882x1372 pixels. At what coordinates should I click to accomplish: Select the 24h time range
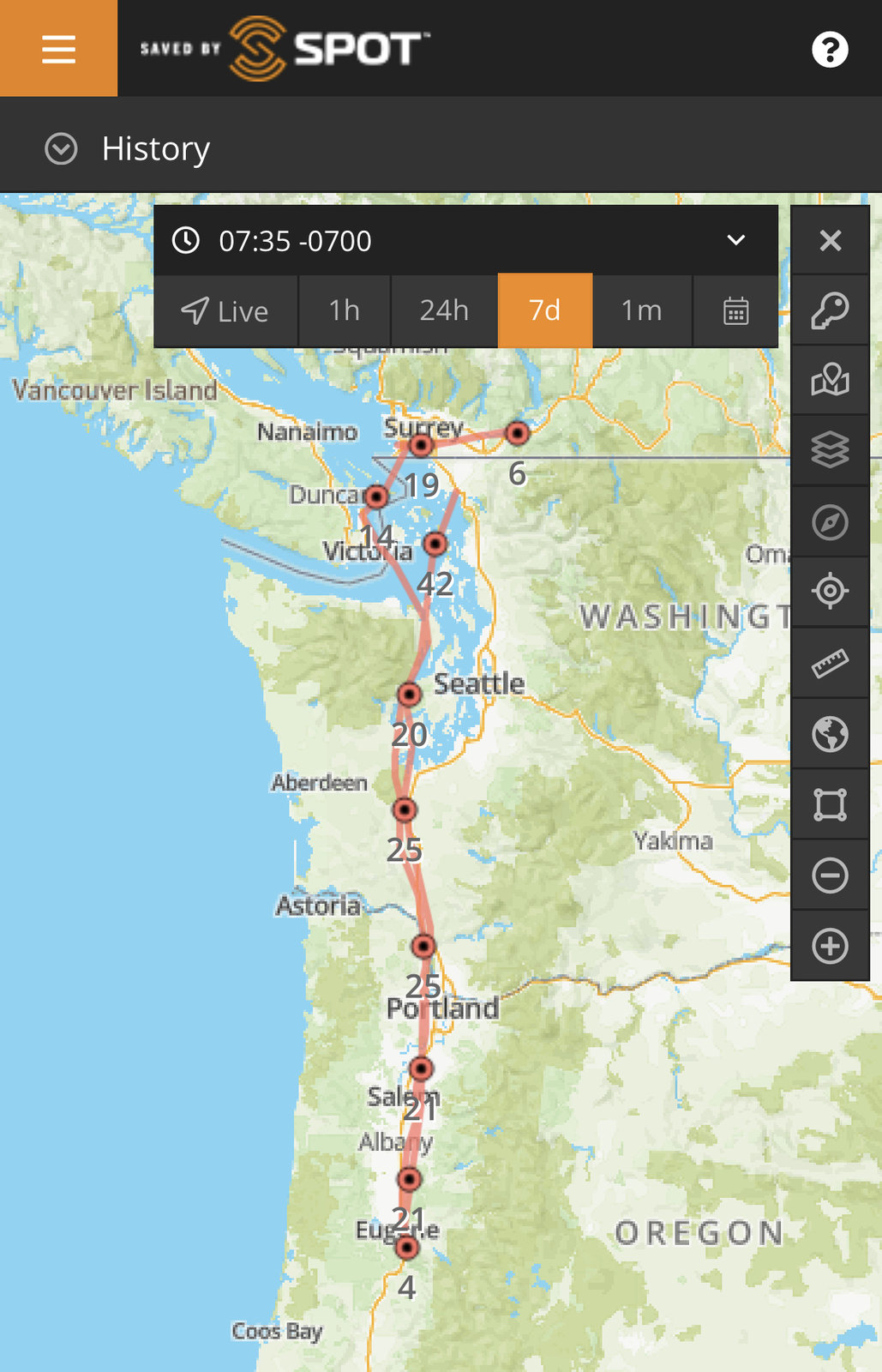click(x=444, y=310)
